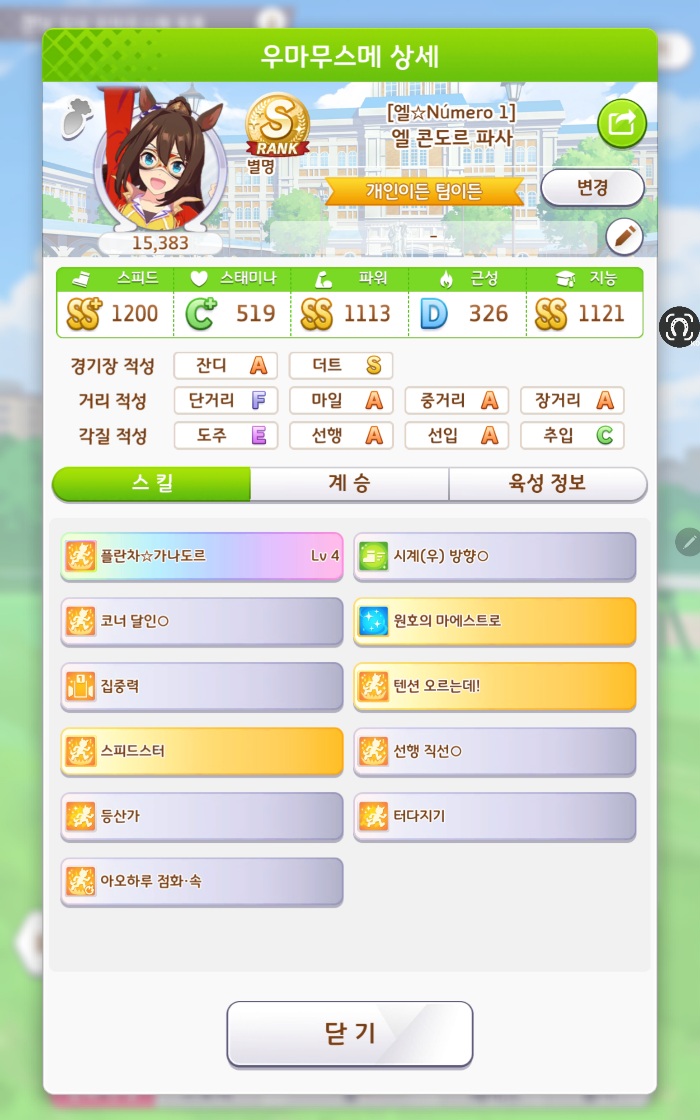Switch to the 계승 tab

349,484
